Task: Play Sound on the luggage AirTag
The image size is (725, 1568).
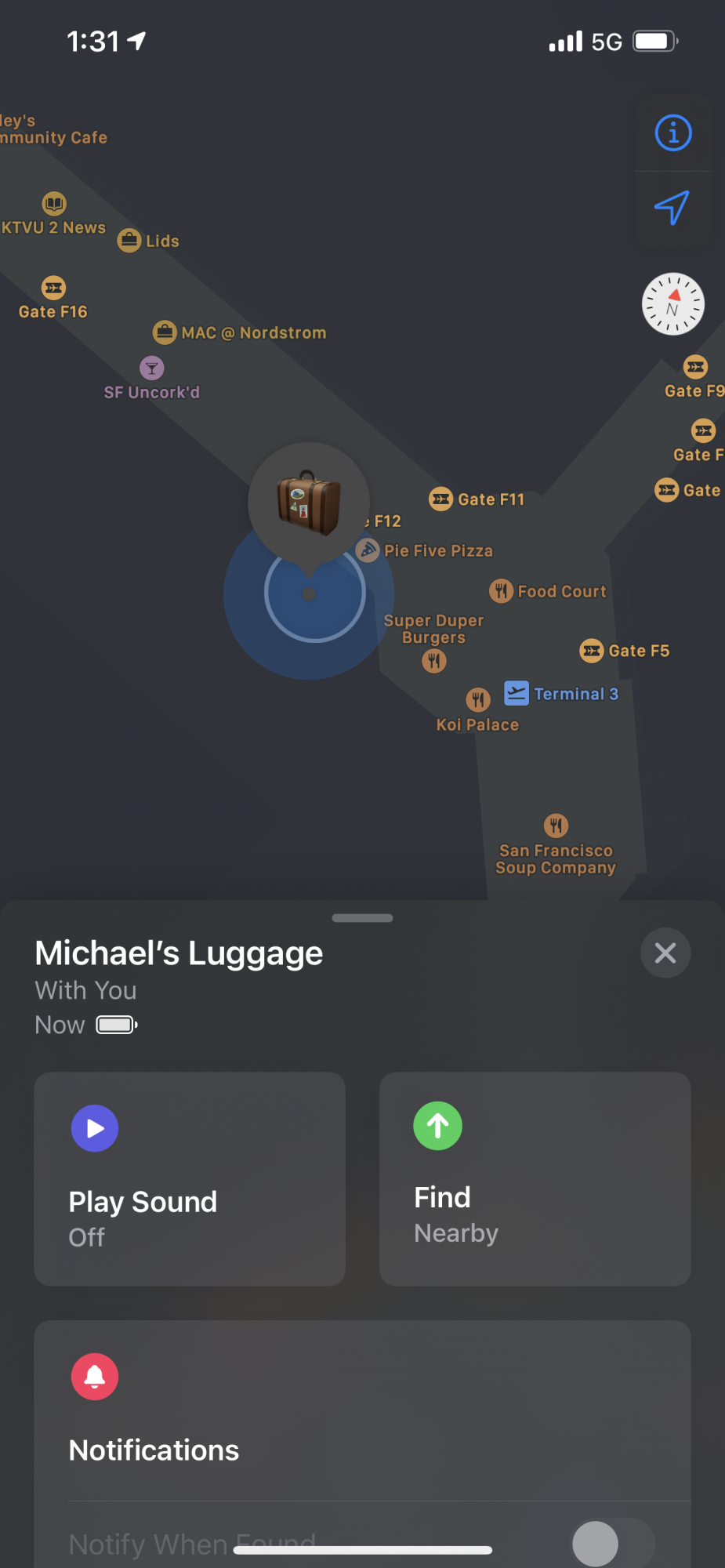Action: tap(189, 1178)
